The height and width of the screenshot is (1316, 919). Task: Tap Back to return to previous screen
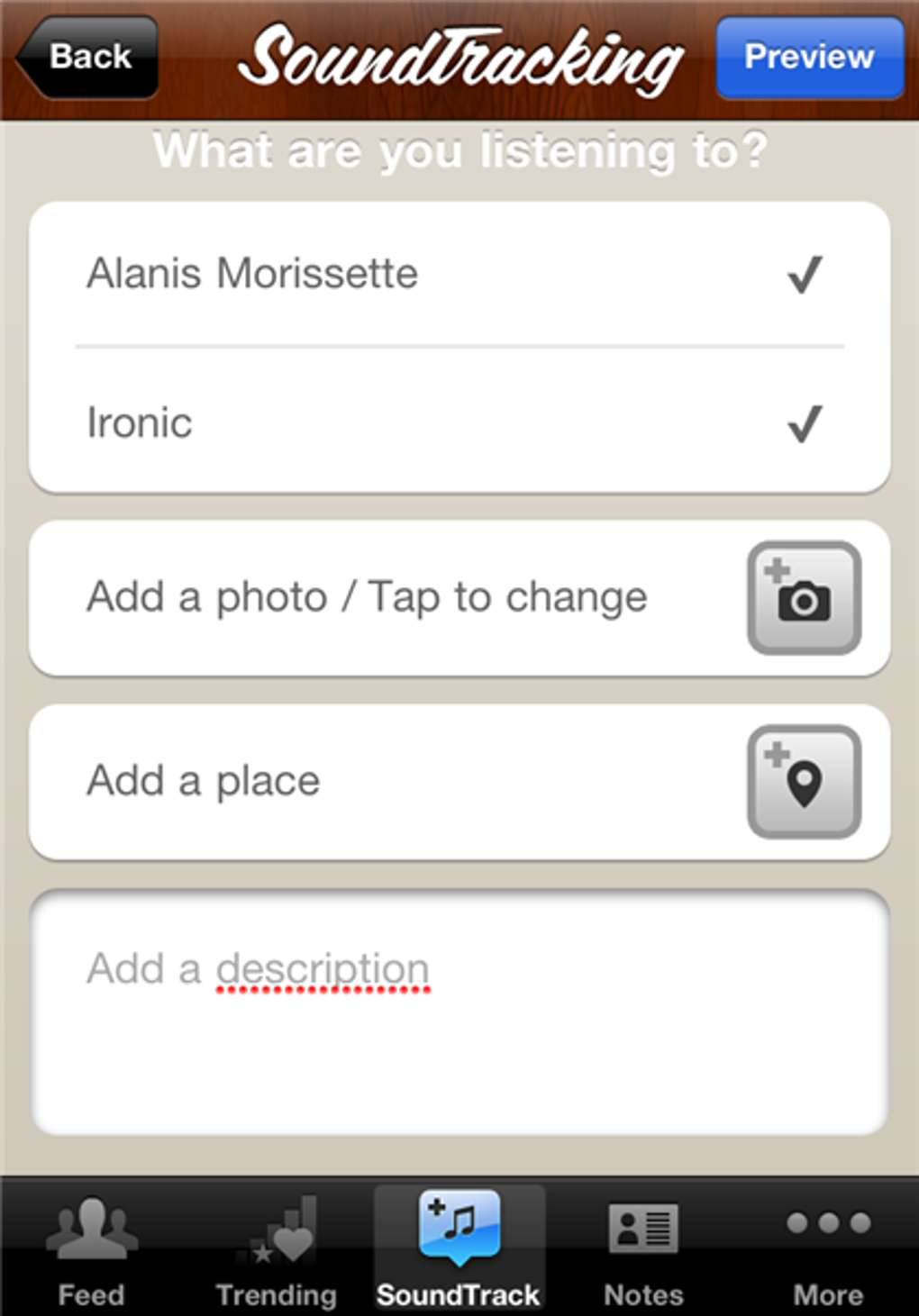[86, 57]
